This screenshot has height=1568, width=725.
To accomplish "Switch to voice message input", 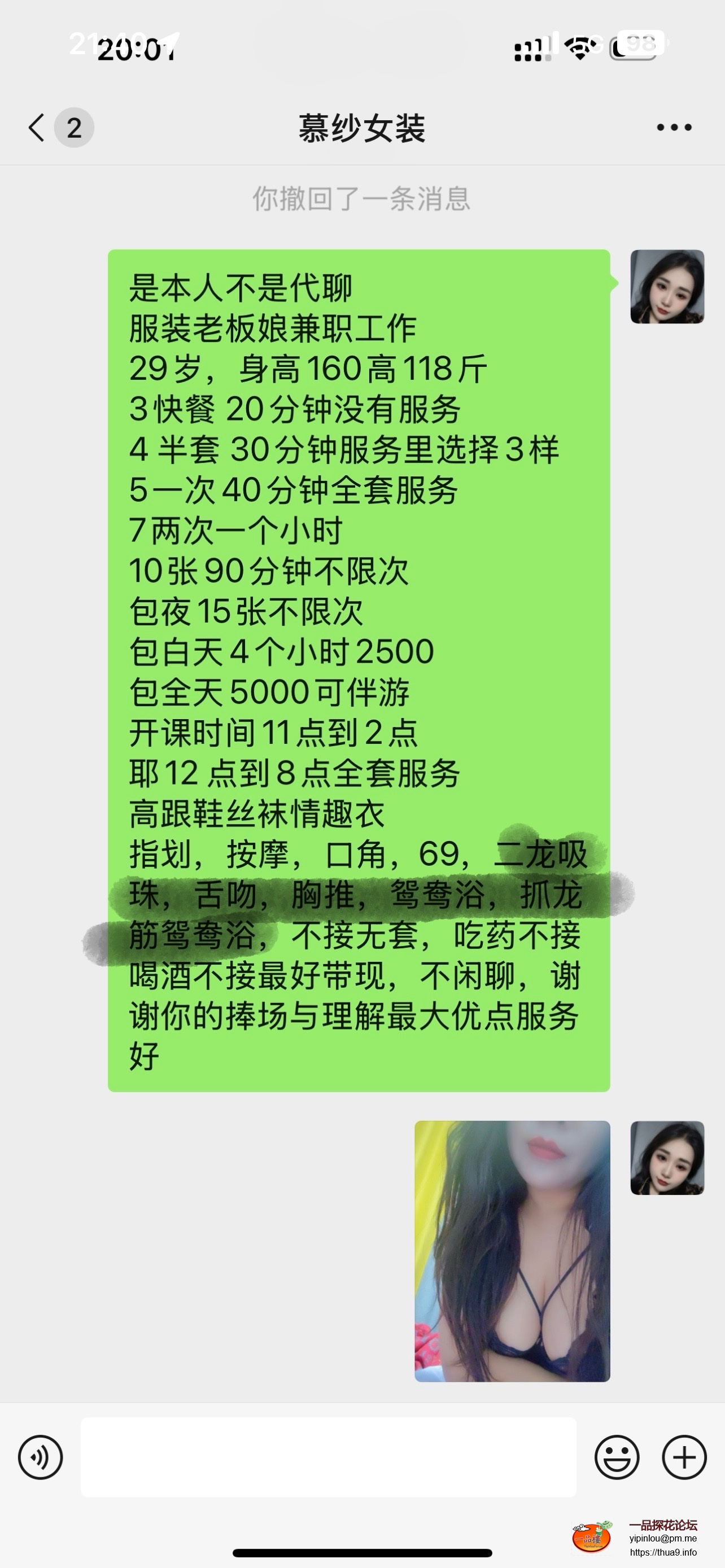I will tap(40, 1457).
